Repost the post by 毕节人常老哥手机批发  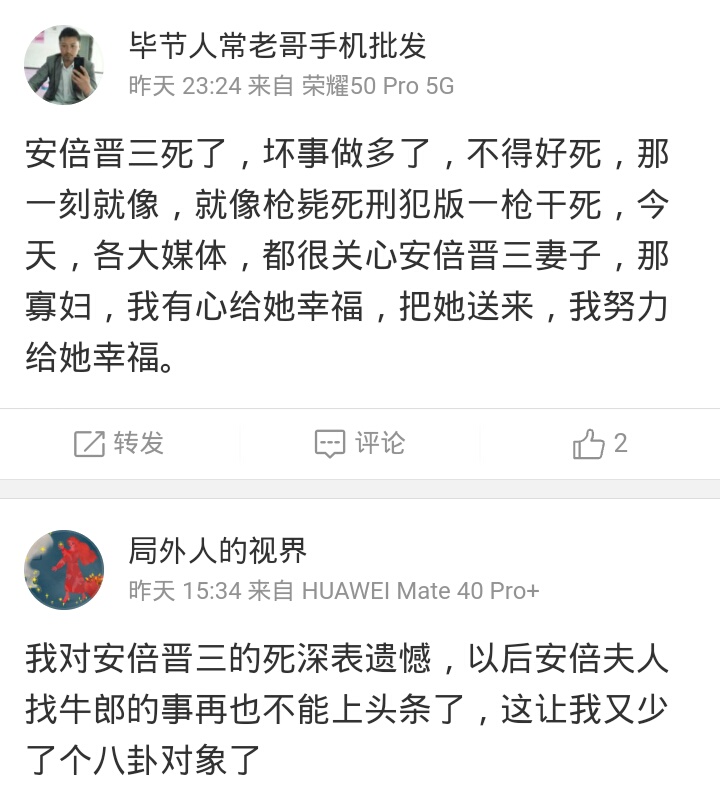coord(119,443)
